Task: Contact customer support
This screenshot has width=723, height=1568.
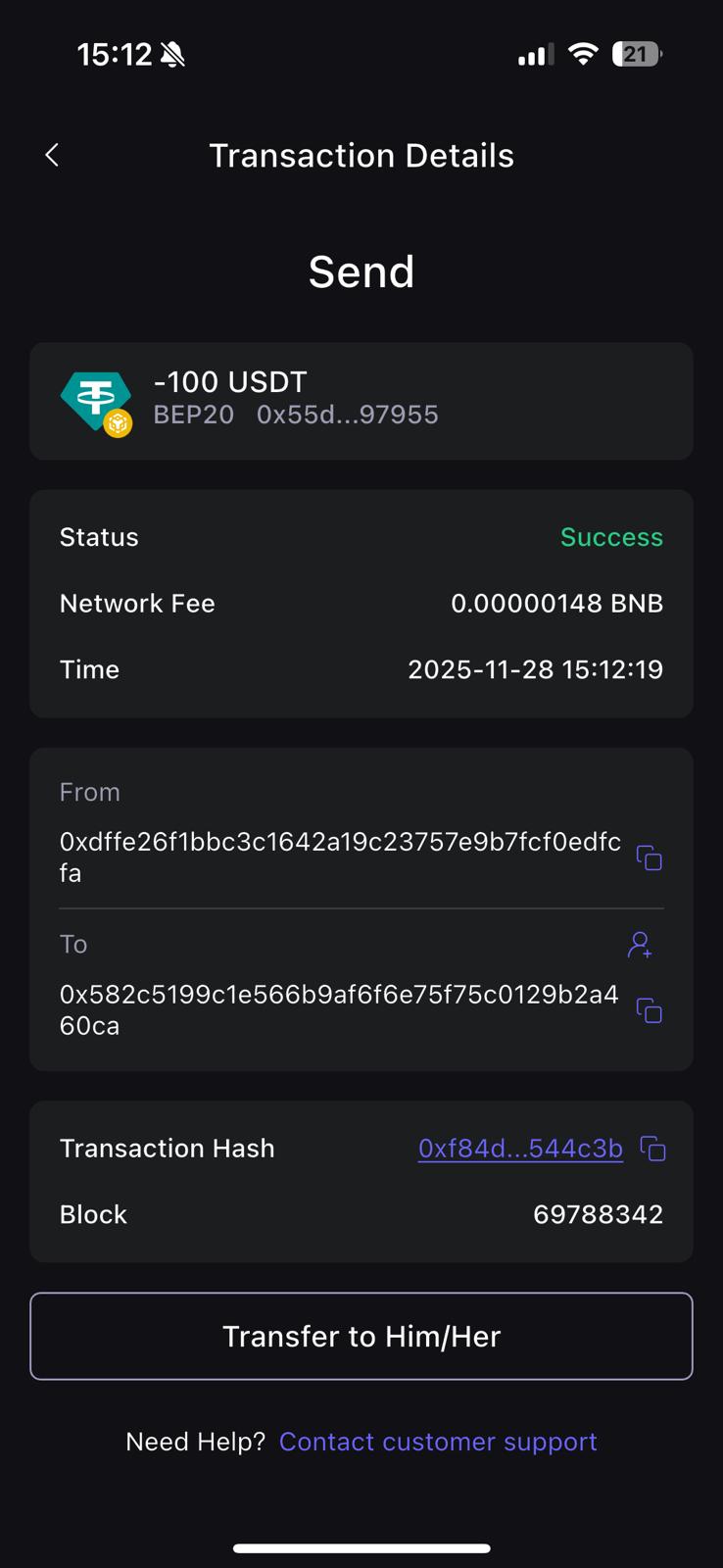Action: coord(438,1442)
